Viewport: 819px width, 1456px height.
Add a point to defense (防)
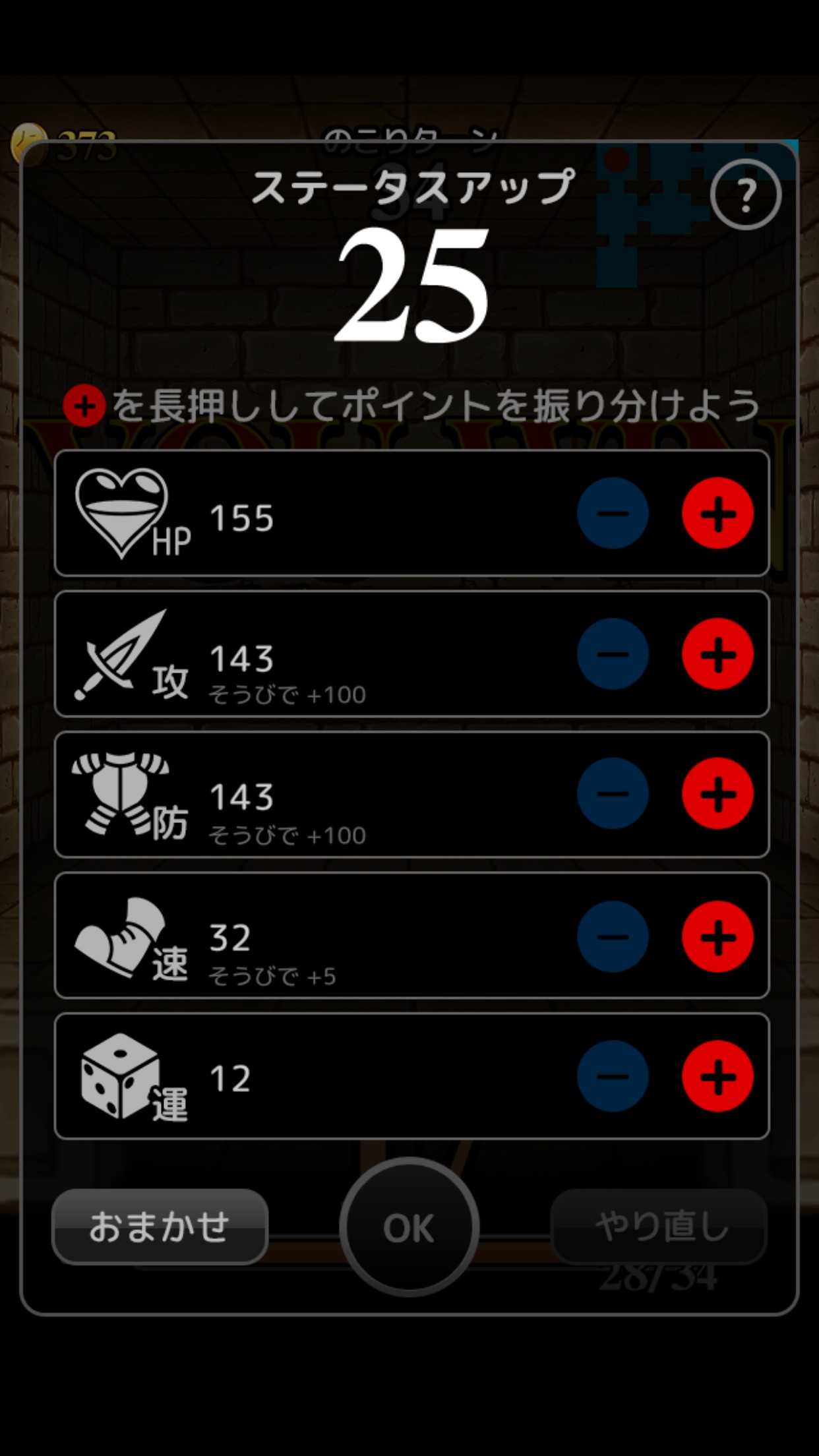pyautogui.click(x=717, y=794)
